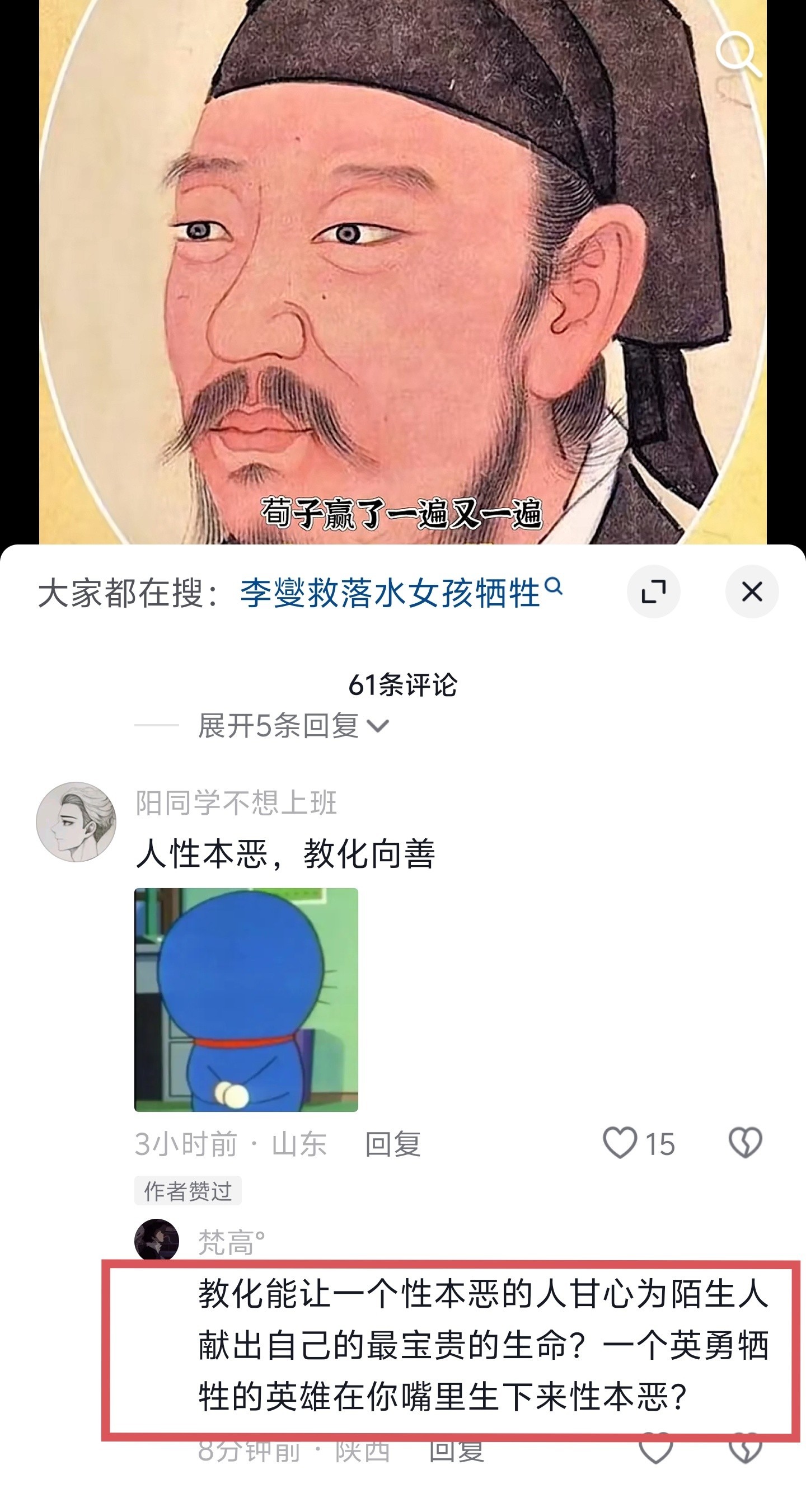
Task: Reply to 阳同学不想上班's comment
Action: coord(393,1143)
